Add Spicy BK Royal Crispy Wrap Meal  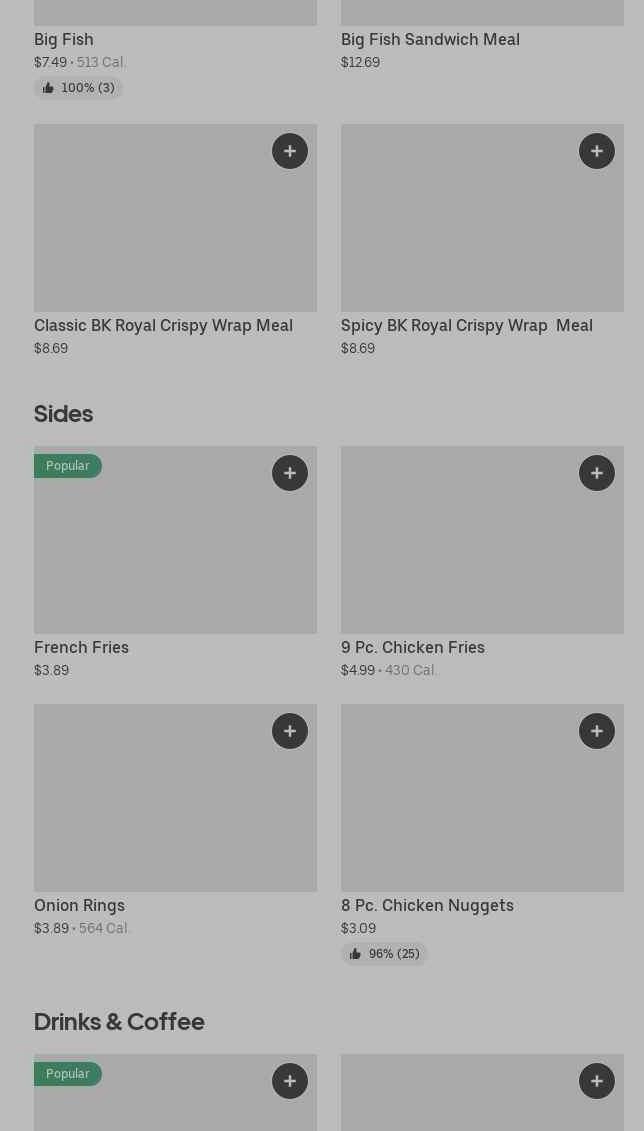coord(597,151)
